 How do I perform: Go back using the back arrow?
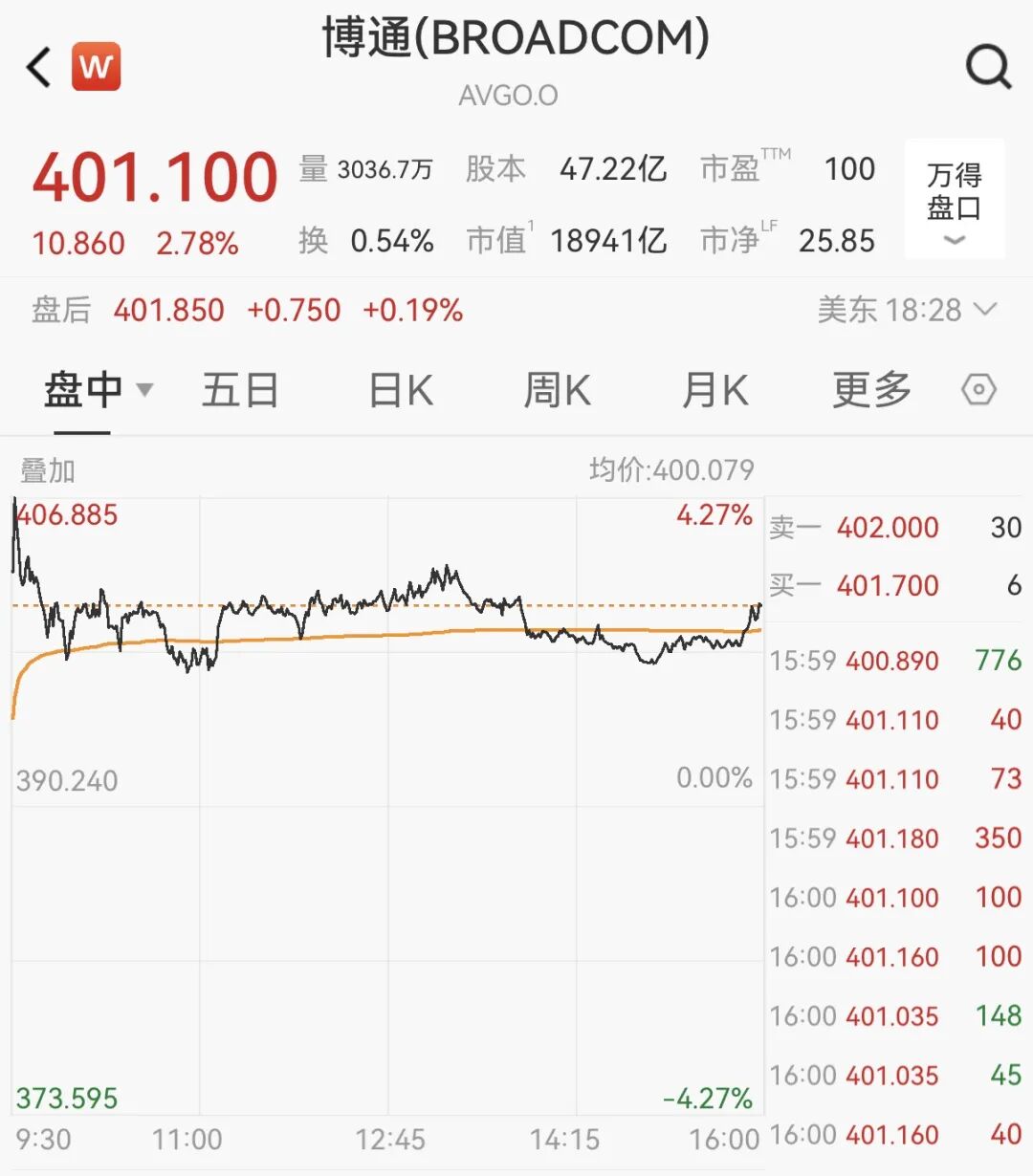coord(39,68)
